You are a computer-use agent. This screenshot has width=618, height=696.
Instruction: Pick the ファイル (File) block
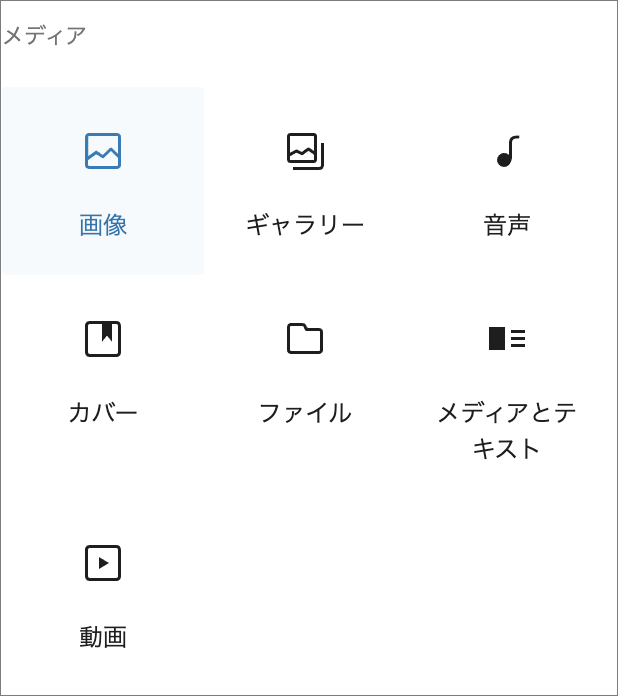click(x=305, y=370)
